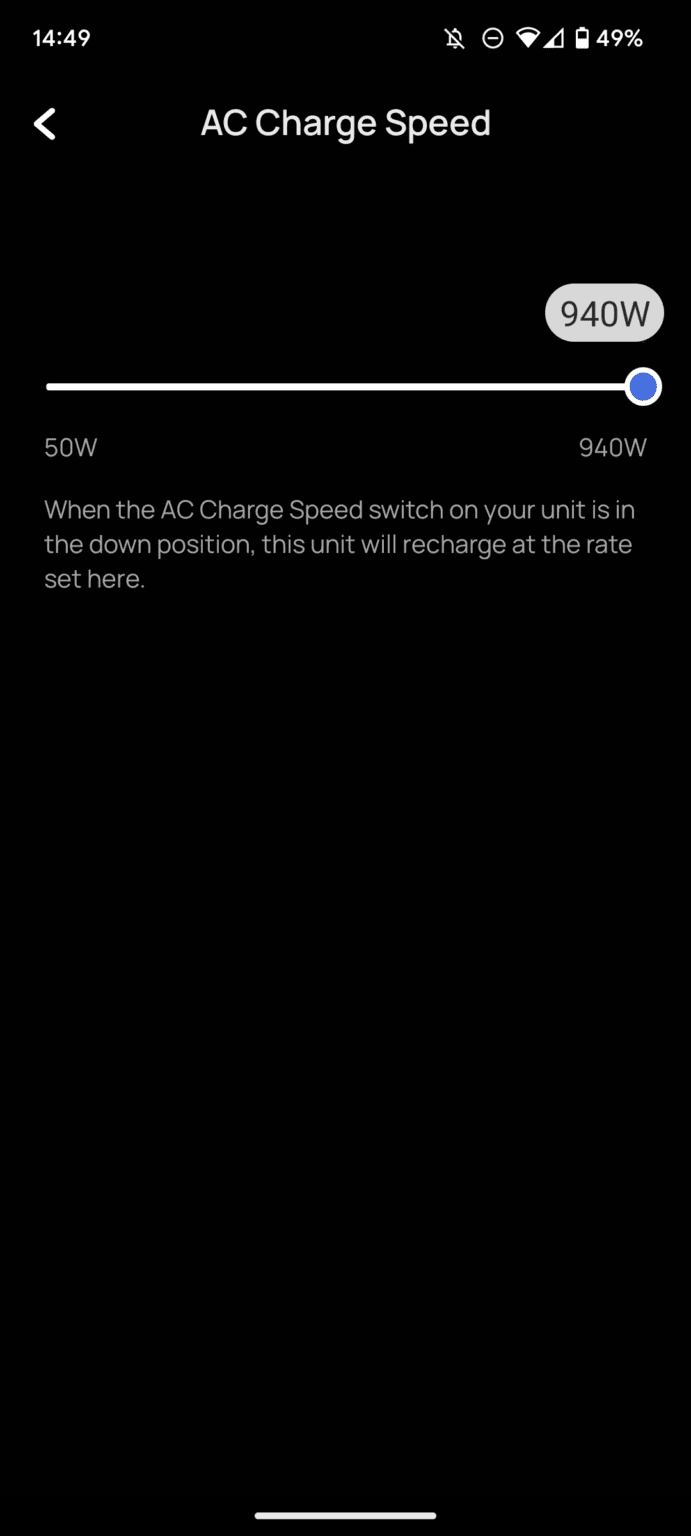Tap the AC charge speed slider handle
691x1536 pixels.
pyautogui.click(x=643, y=387)
